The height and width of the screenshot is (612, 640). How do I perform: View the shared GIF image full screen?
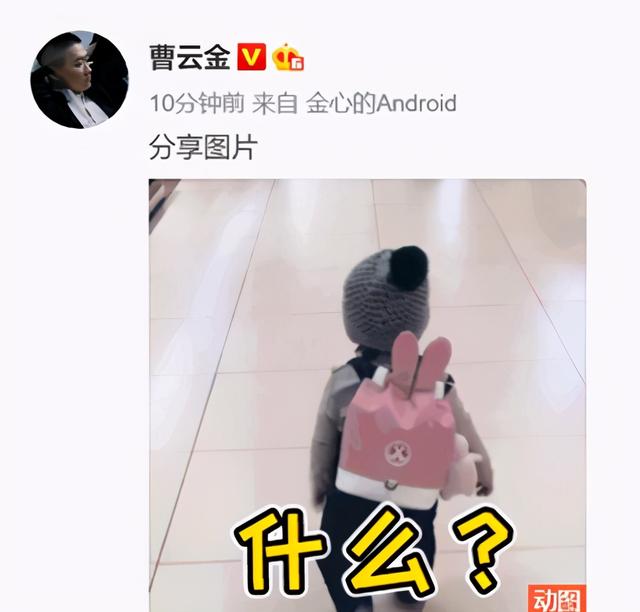coord(367,395)
